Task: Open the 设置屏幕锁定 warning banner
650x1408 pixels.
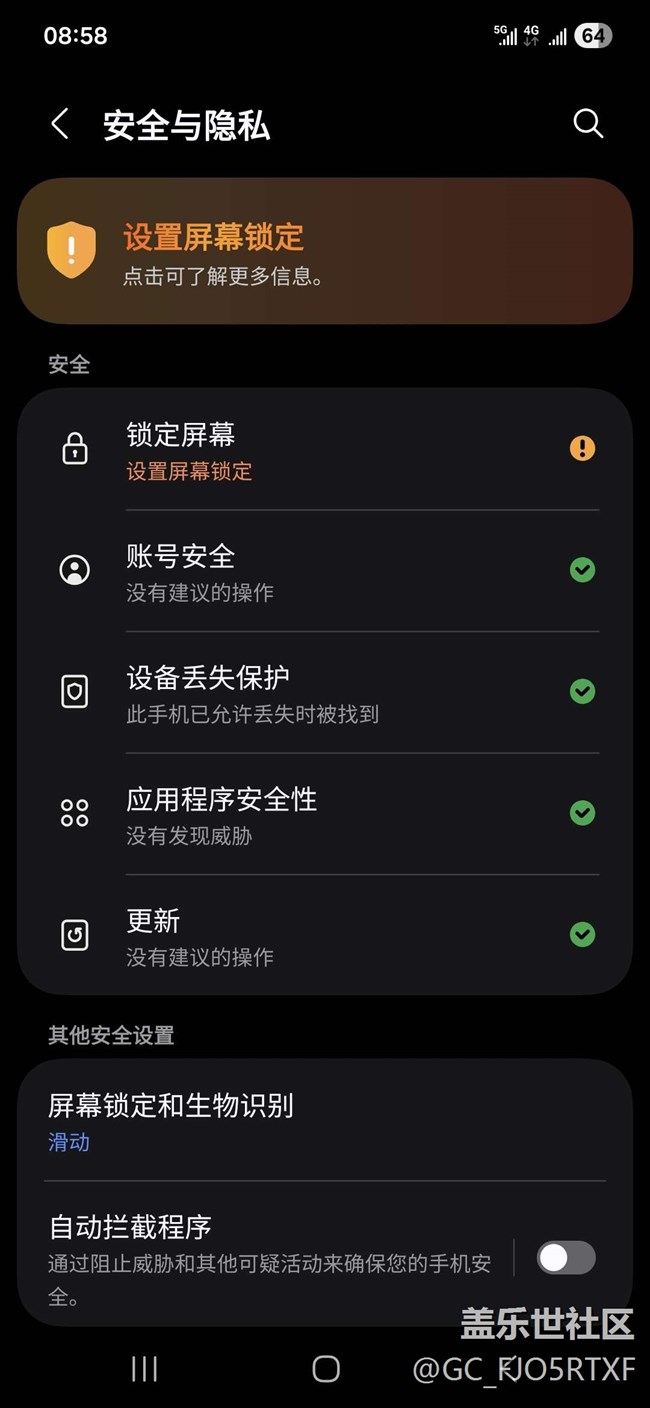Action: click(x=325, y=250)
